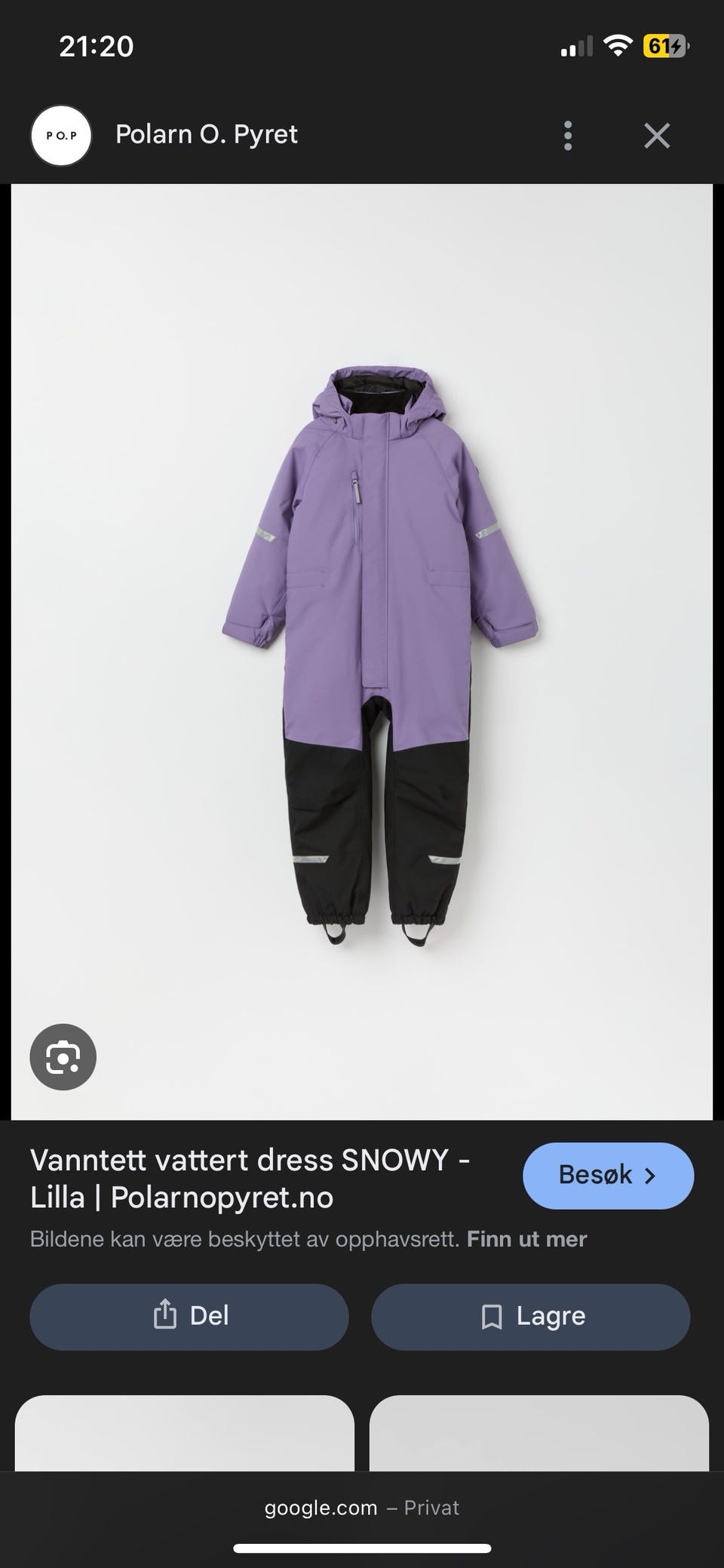Close the image viewer
724x1568 pixels.
657,136
